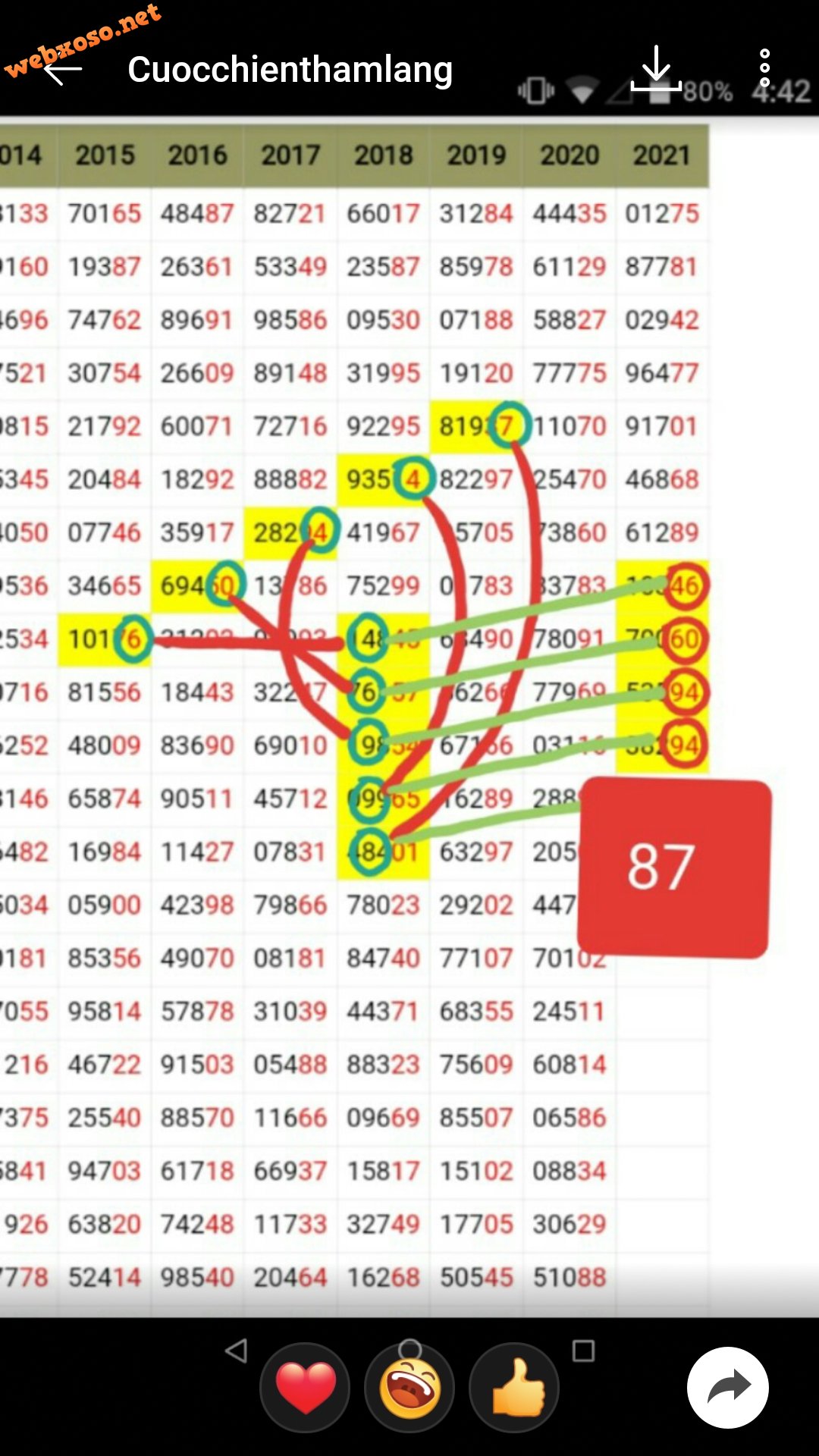This screenshot has height=1456, width=819.
Task: React with the red heart
Action: click(305, 1387)
